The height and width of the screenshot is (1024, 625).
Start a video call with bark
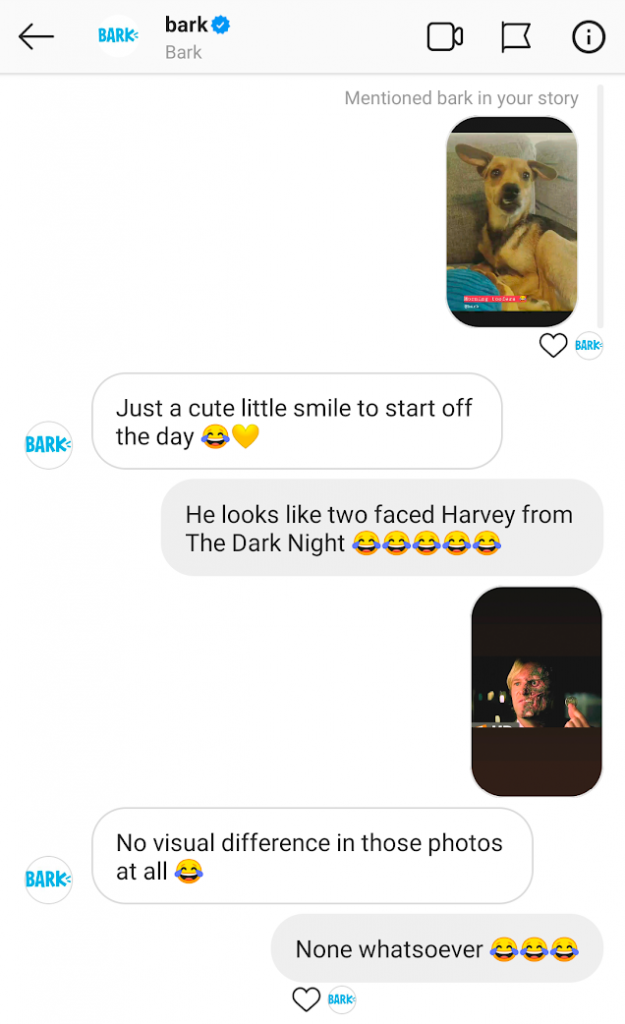[445, 37]
